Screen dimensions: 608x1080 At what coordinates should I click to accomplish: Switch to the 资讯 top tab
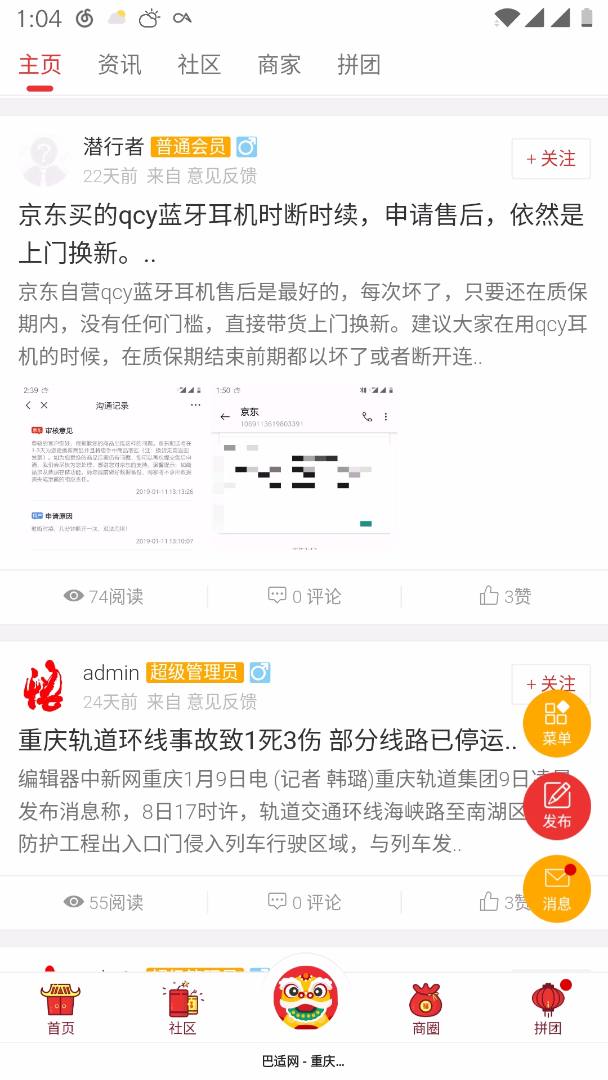tap(119, 65)
